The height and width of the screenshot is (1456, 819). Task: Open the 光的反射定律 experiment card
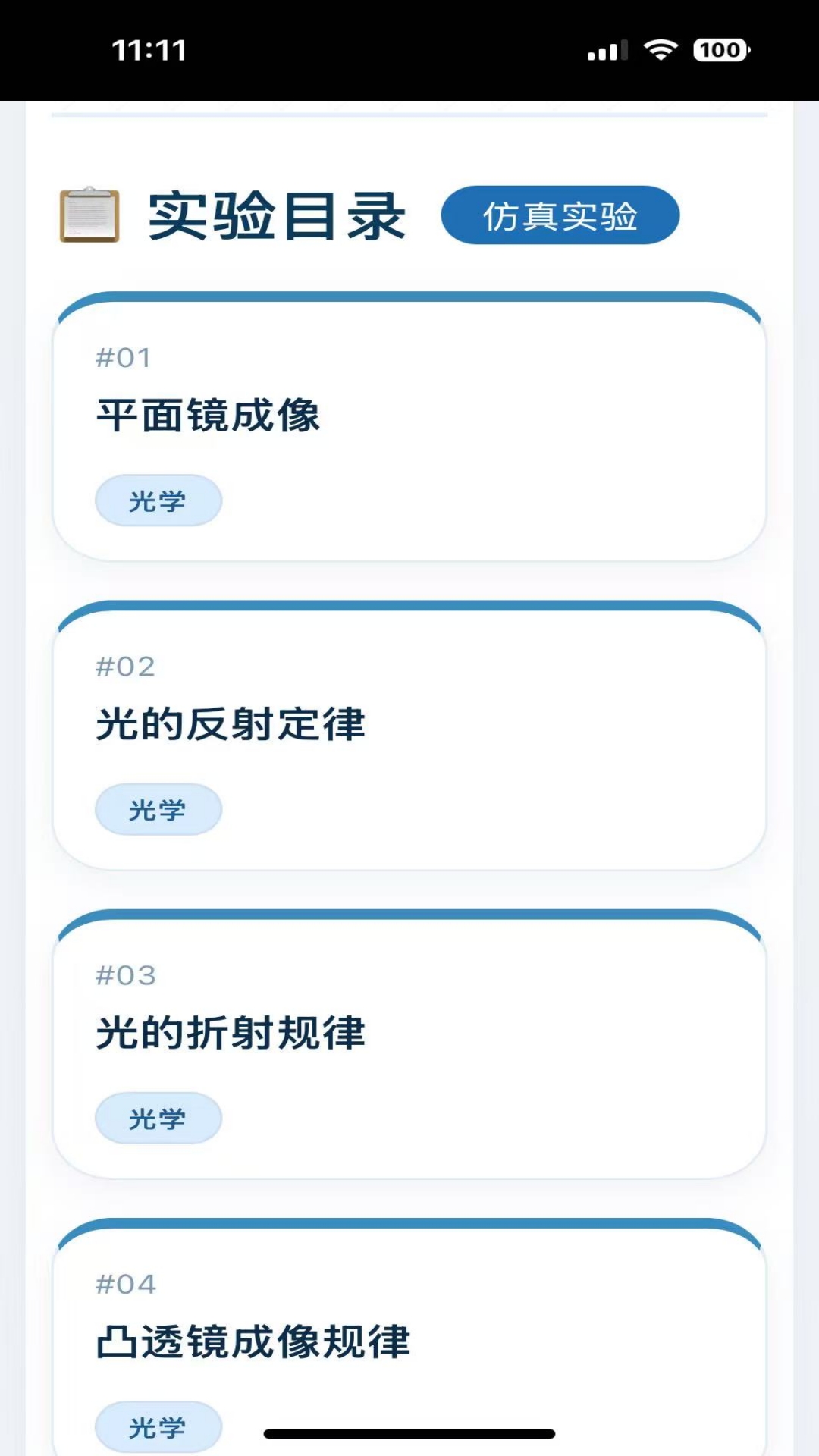click(409, 737)
